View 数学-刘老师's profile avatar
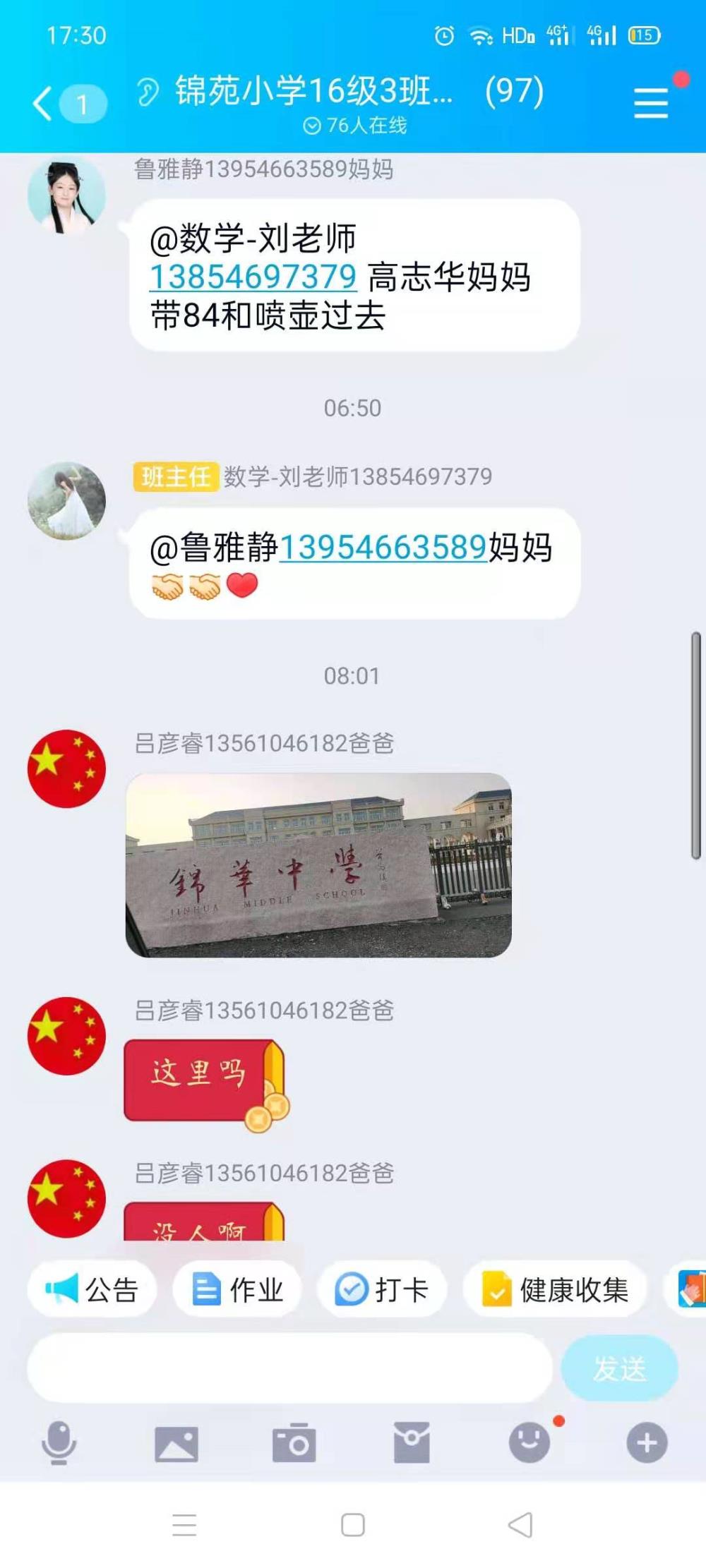The width and height of the screenshot is (706, 1568). (x=66, y=501)
